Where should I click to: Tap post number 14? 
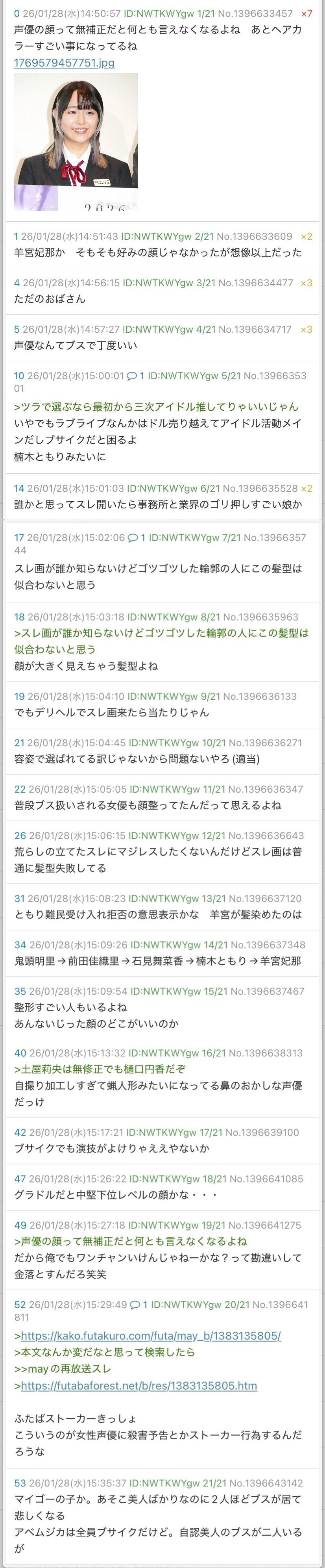19,488
